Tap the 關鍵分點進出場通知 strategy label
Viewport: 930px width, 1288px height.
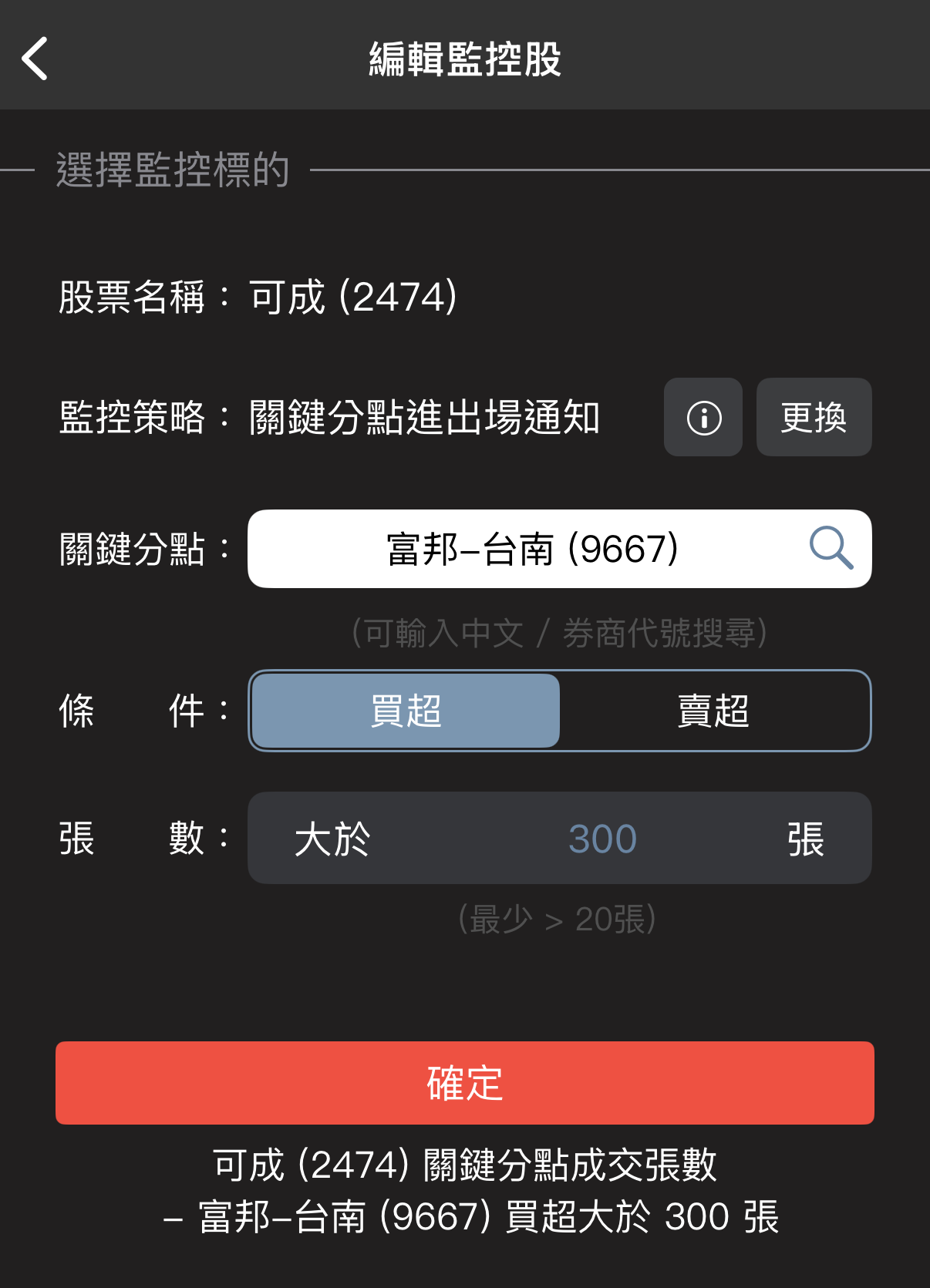coord(426,417)
